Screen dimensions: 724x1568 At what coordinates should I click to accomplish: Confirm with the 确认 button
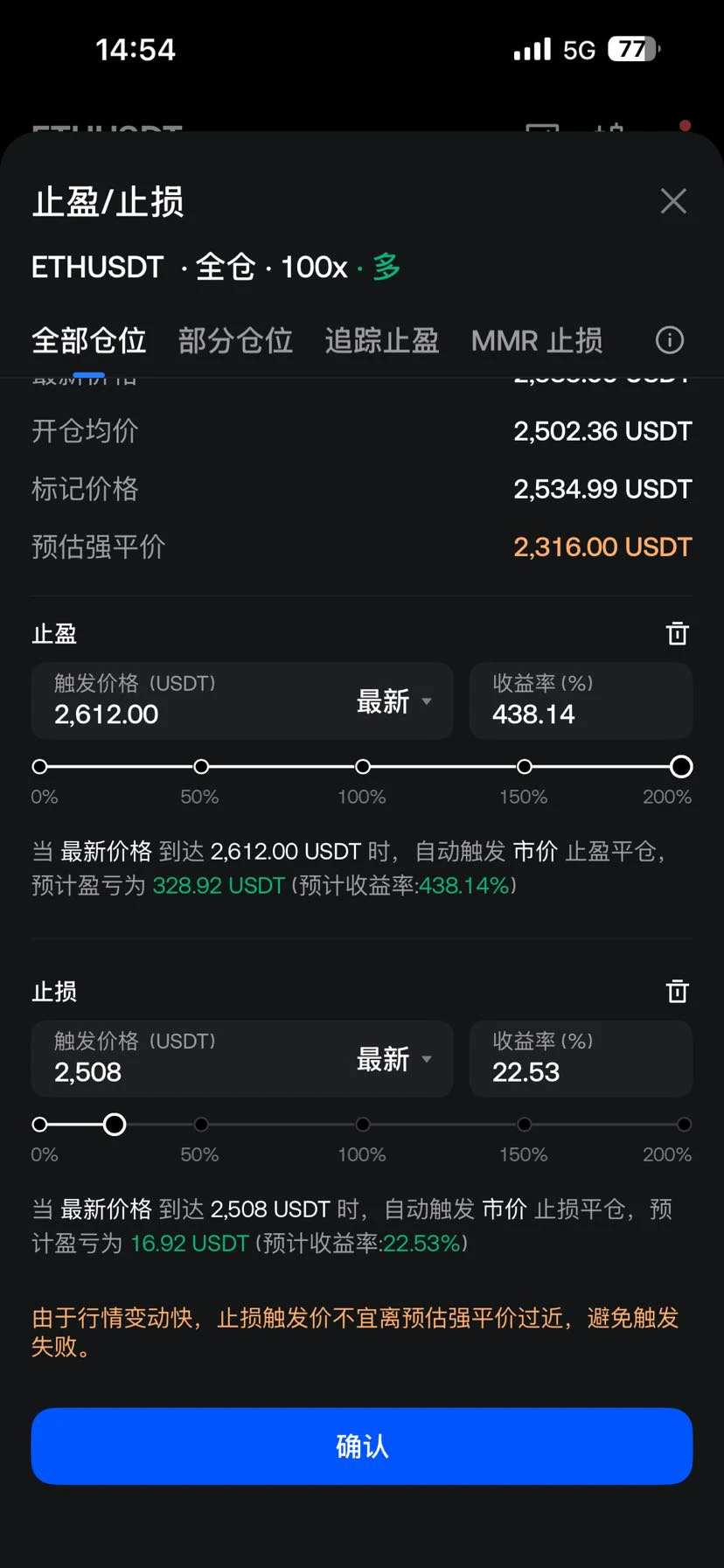point(362,1446)
